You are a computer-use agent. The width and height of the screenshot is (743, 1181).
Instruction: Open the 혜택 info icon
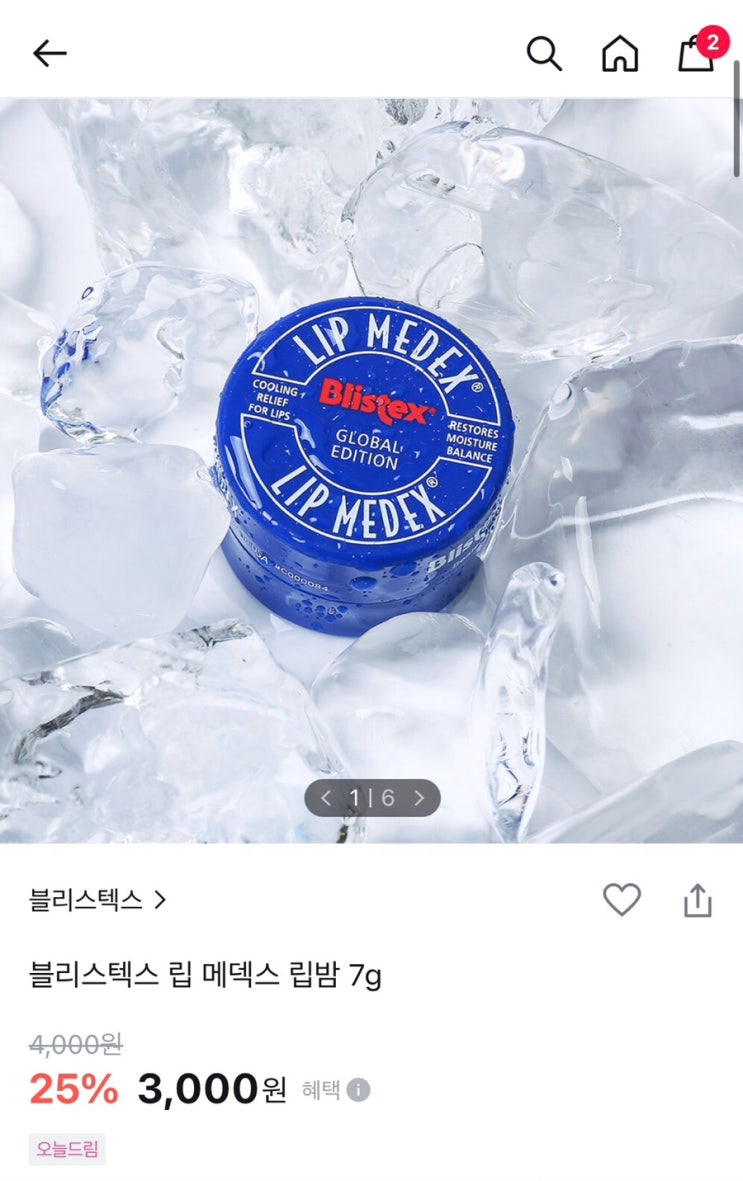pos(359,1090)
